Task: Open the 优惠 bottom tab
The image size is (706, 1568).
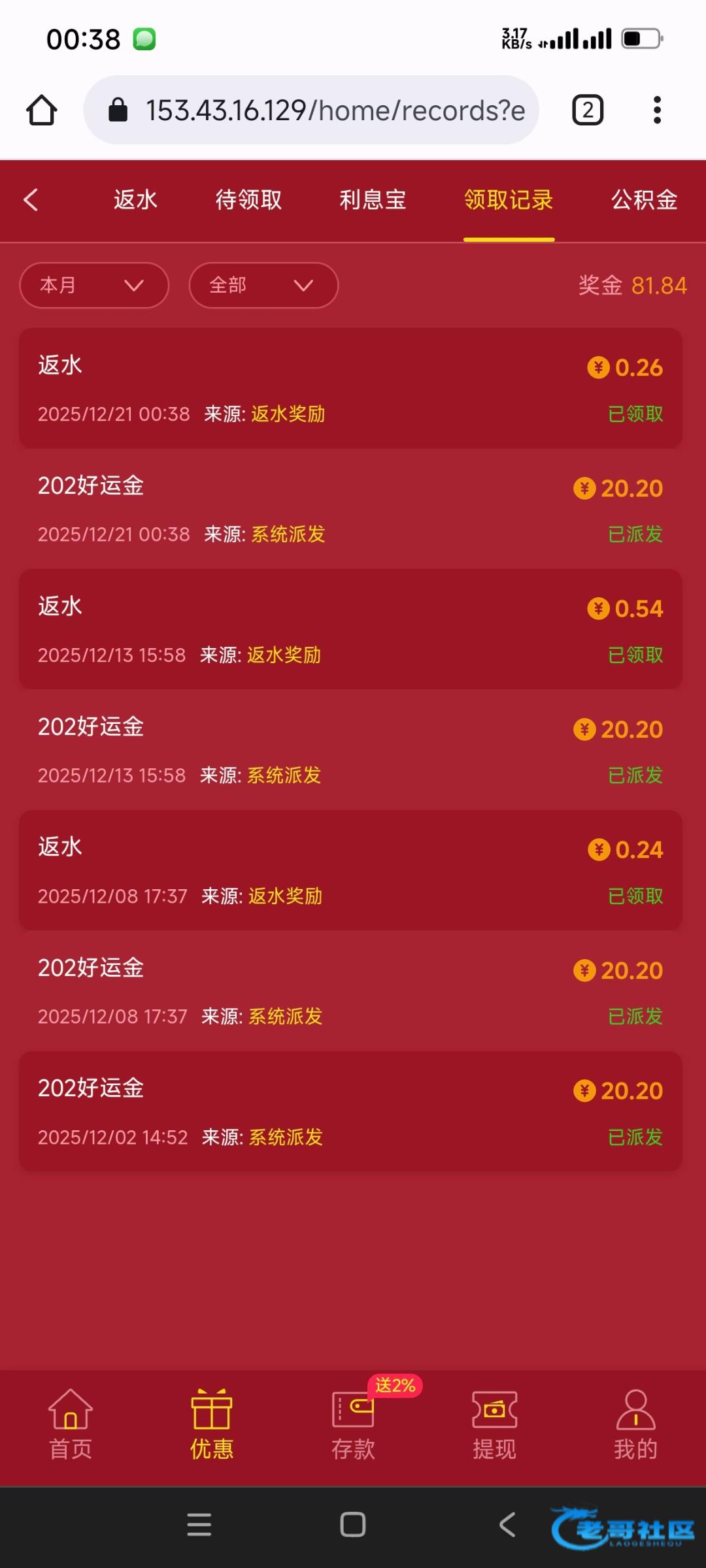Action: (x=211, y=1426)
